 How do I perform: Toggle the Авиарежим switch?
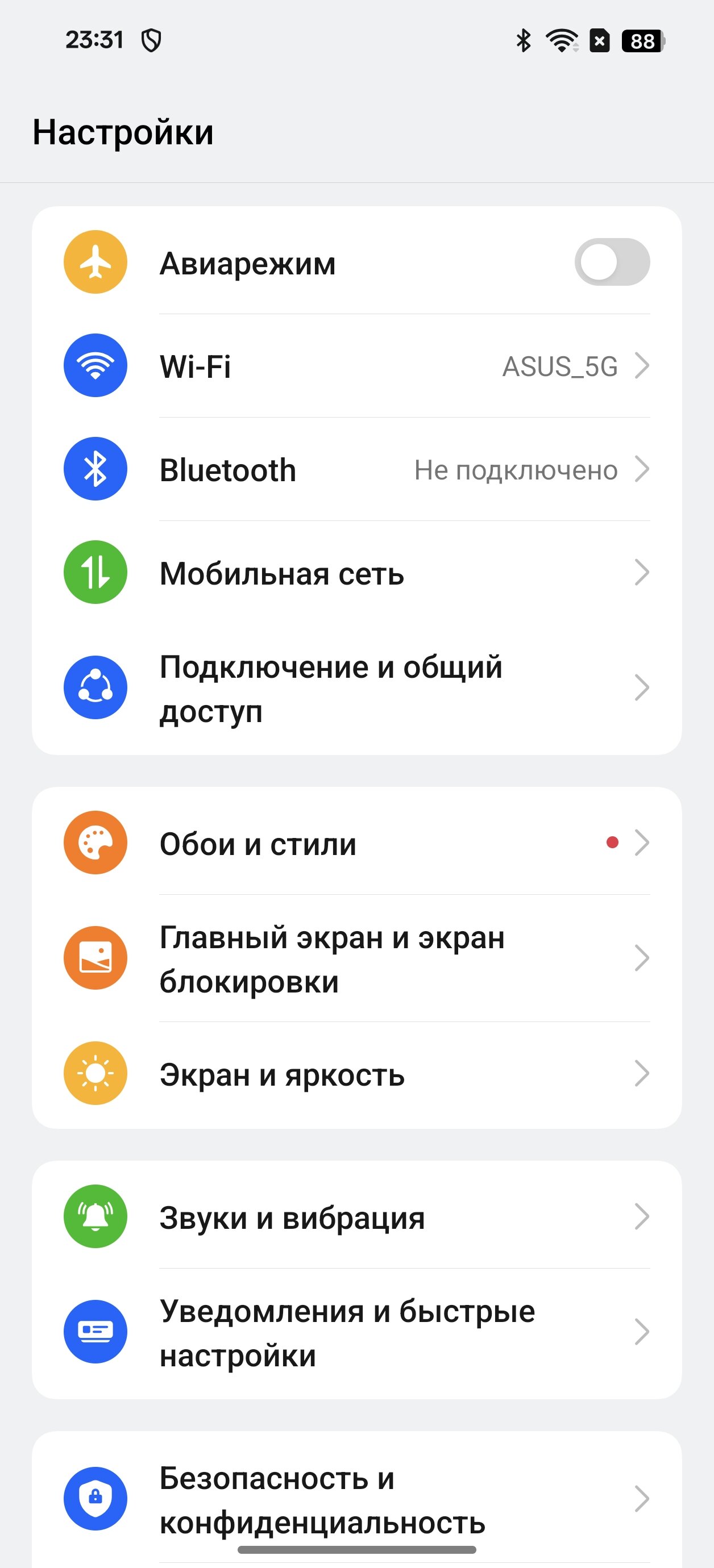(612, 262)
